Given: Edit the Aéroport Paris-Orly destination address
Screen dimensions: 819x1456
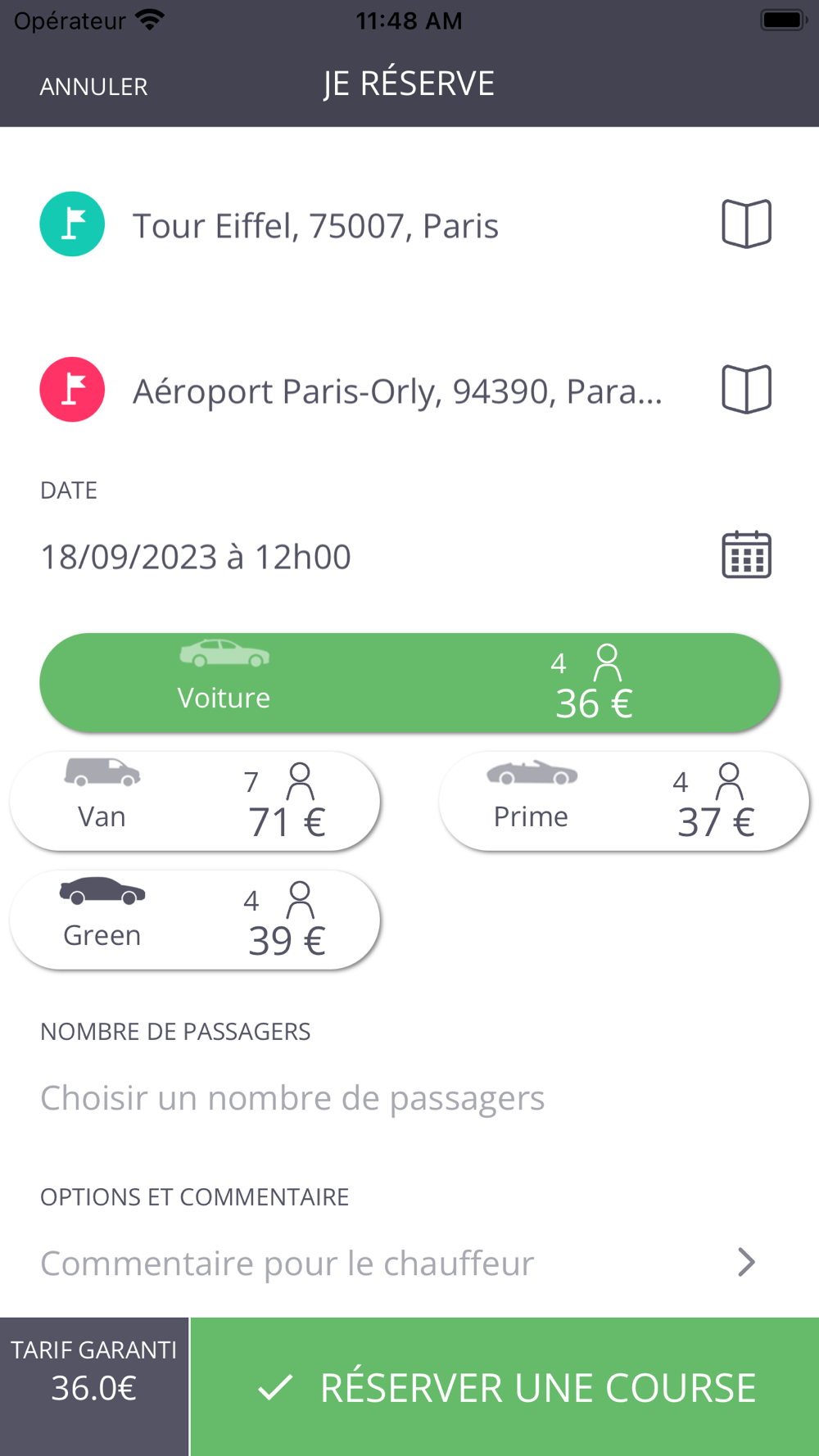Looking at the screenshot, I should [397, 391].
